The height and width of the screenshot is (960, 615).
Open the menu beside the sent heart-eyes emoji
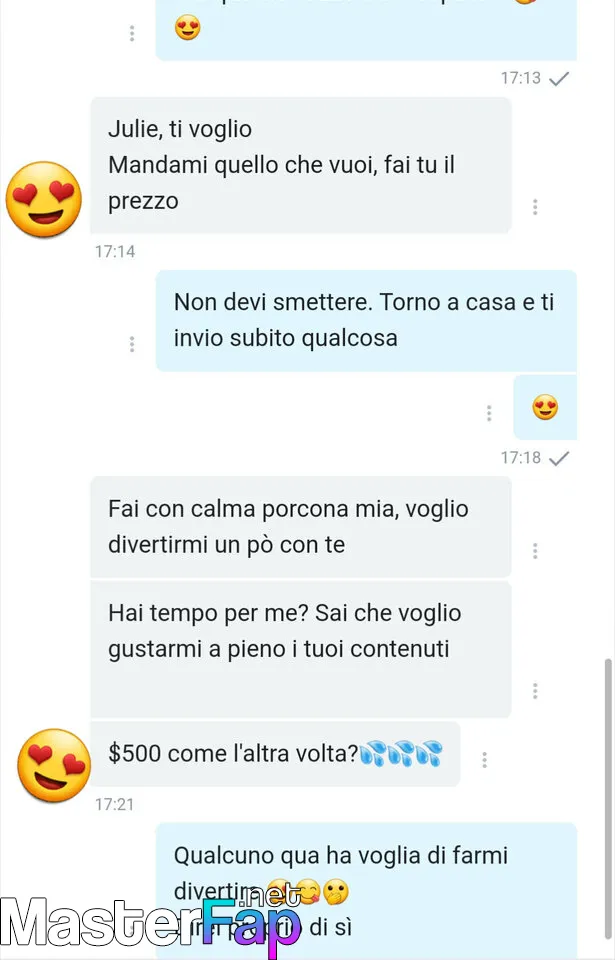point(489,413)
